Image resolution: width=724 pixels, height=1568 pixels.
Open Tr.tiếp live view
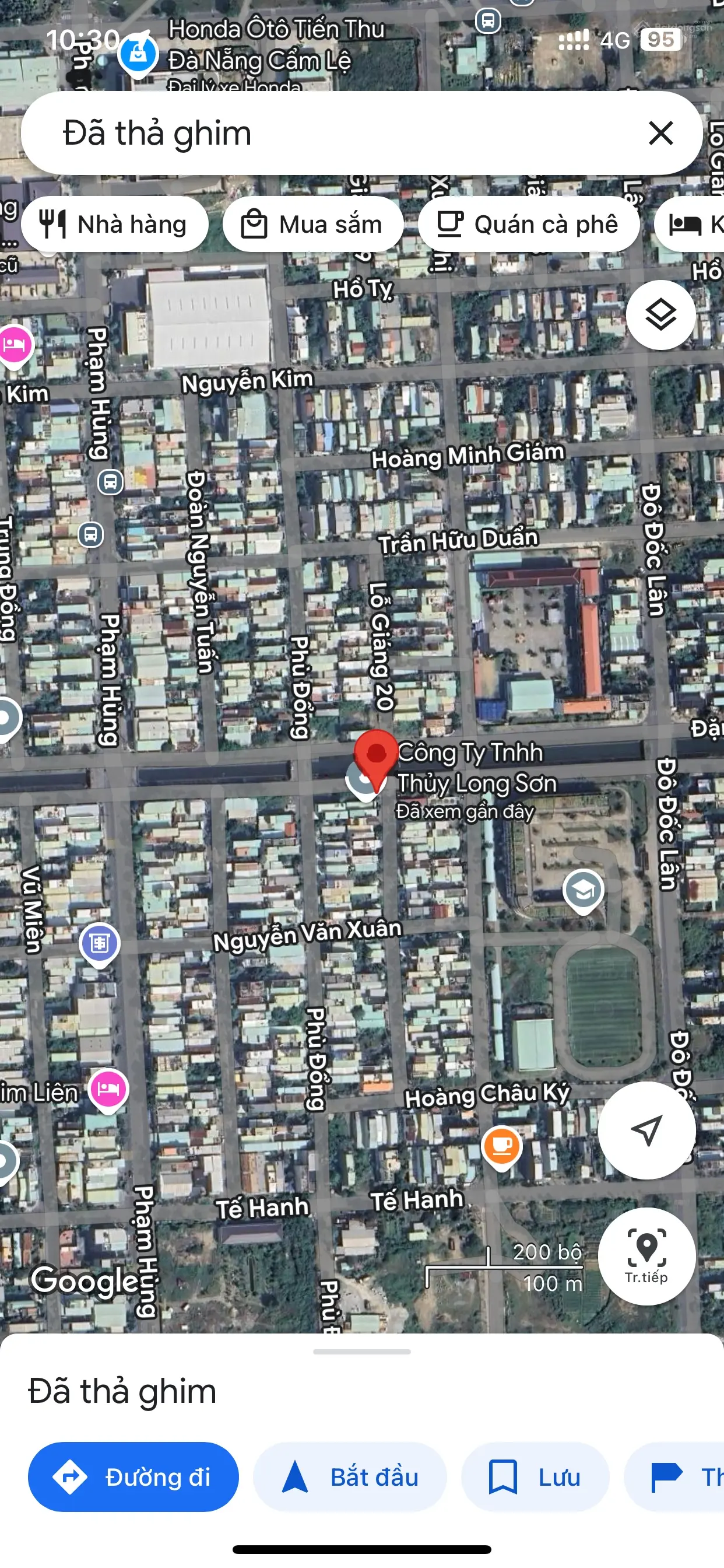(x=646, y=1256)
